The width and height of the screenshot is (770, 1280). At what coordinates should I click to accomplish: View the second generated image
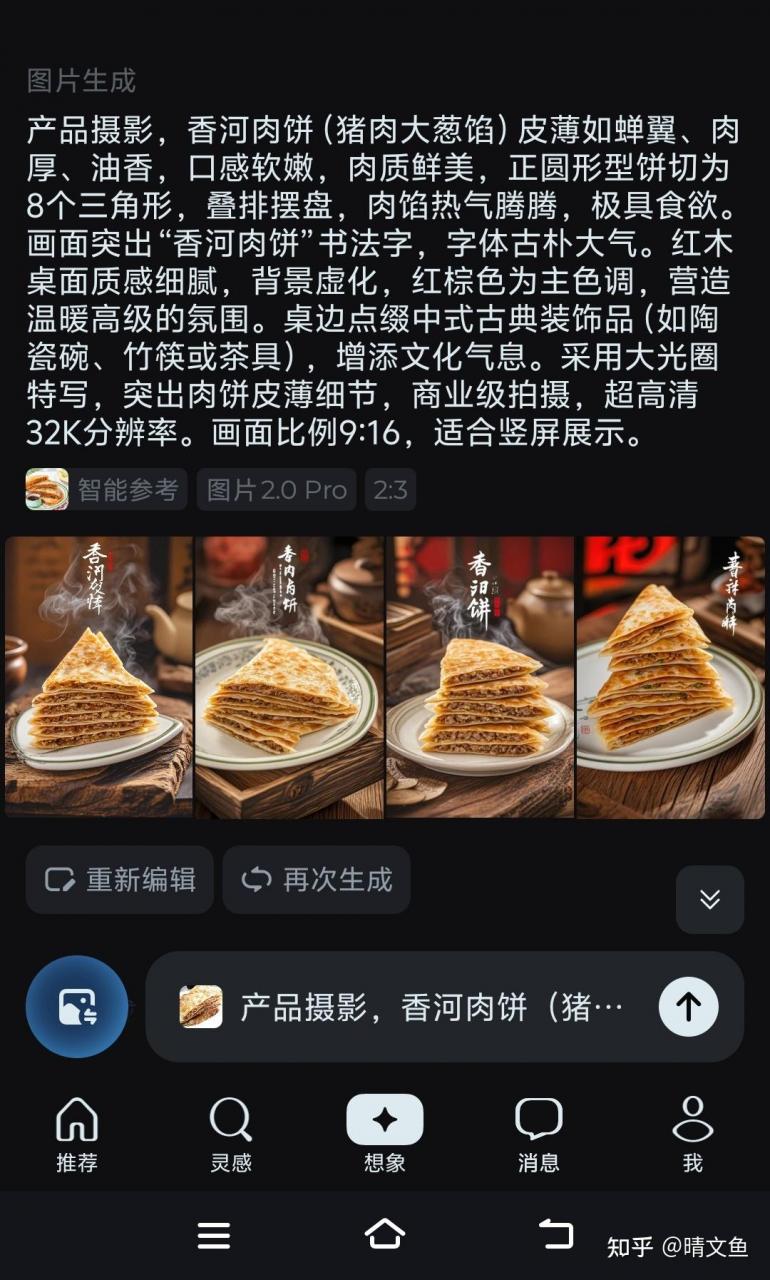[289, 677]
